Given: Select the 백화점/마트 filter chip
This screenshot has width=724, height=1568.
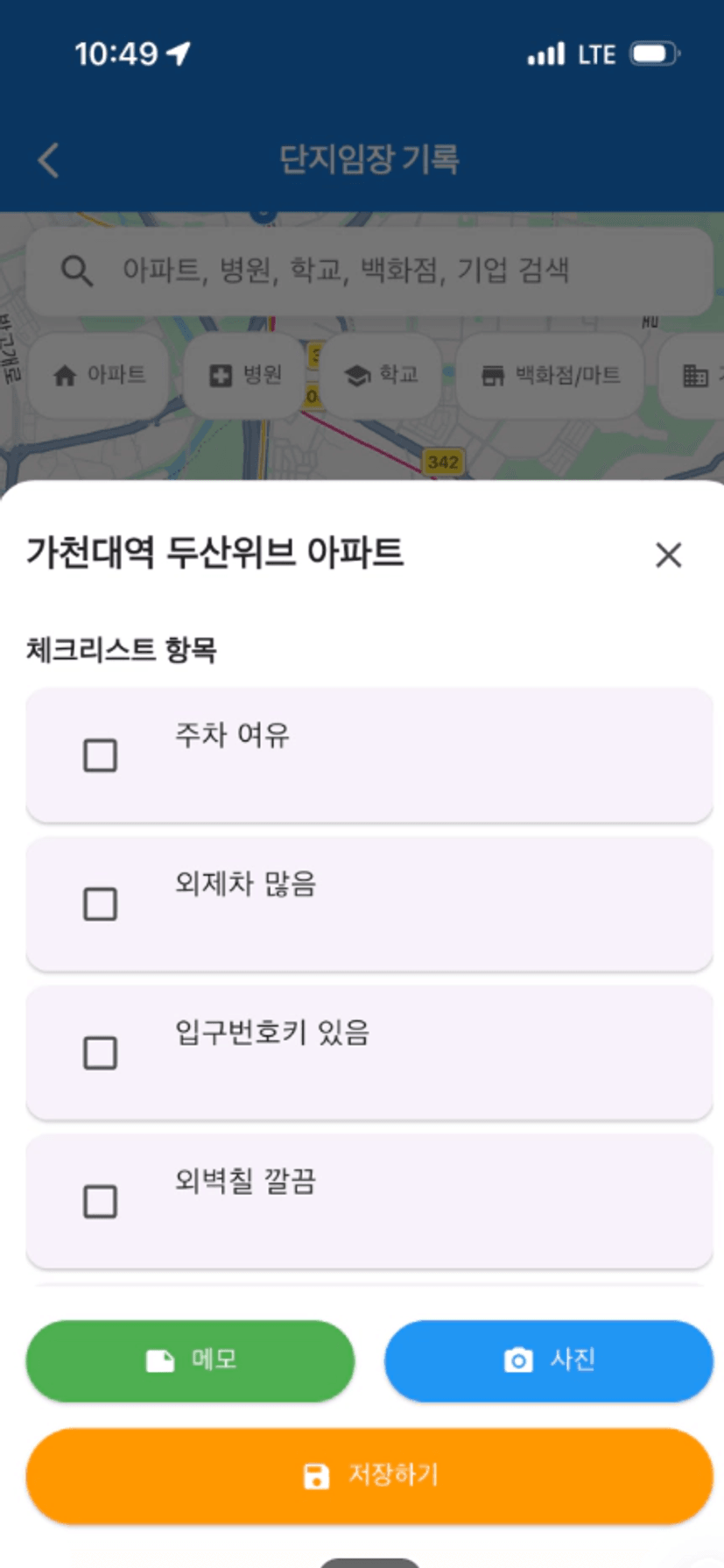Looking at the screenshot, I should click(550, 375).
